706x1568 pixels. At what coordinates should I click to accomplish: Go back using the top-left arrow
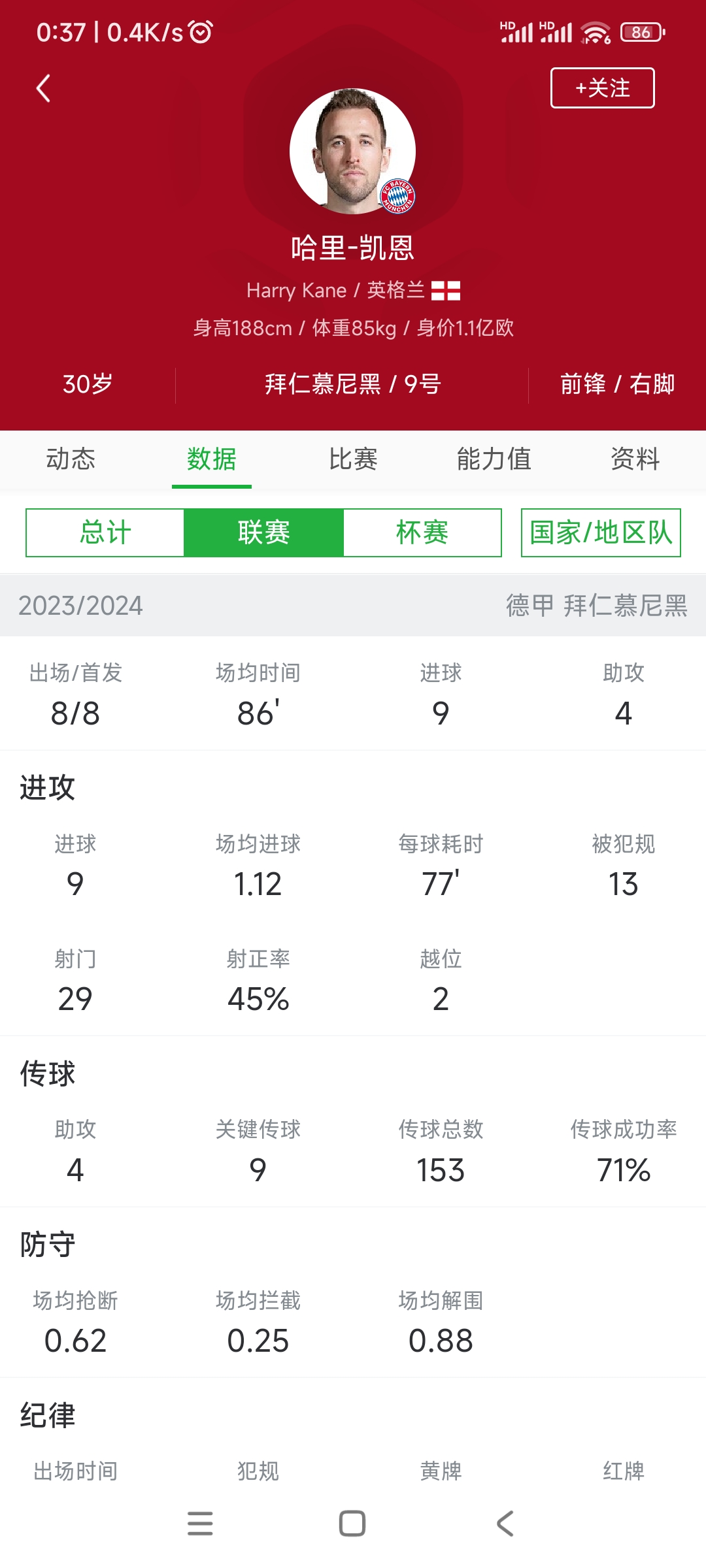43,88
